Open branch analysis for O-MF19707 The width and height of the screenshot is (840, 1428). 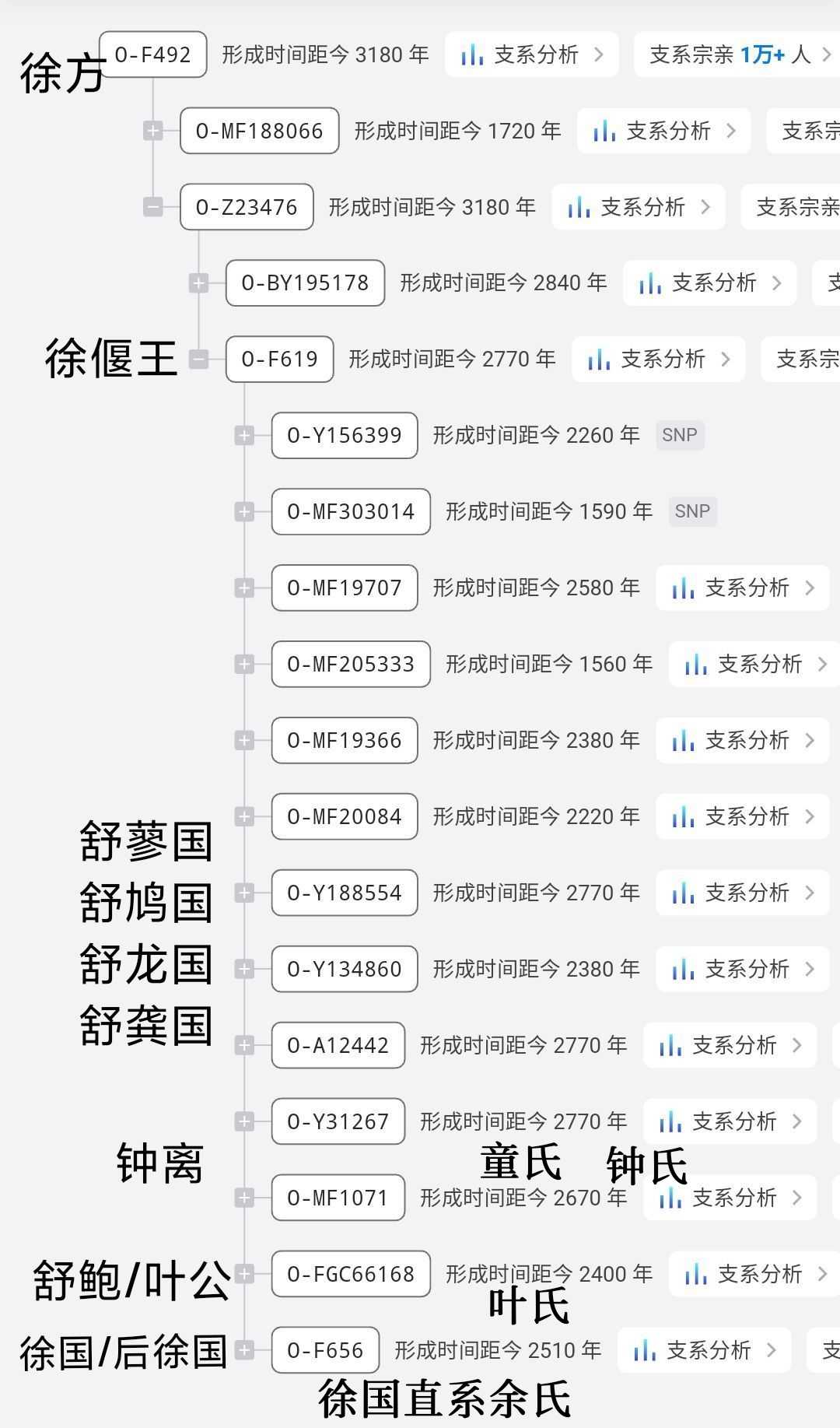pyautogui.click(x=742, y=588)
